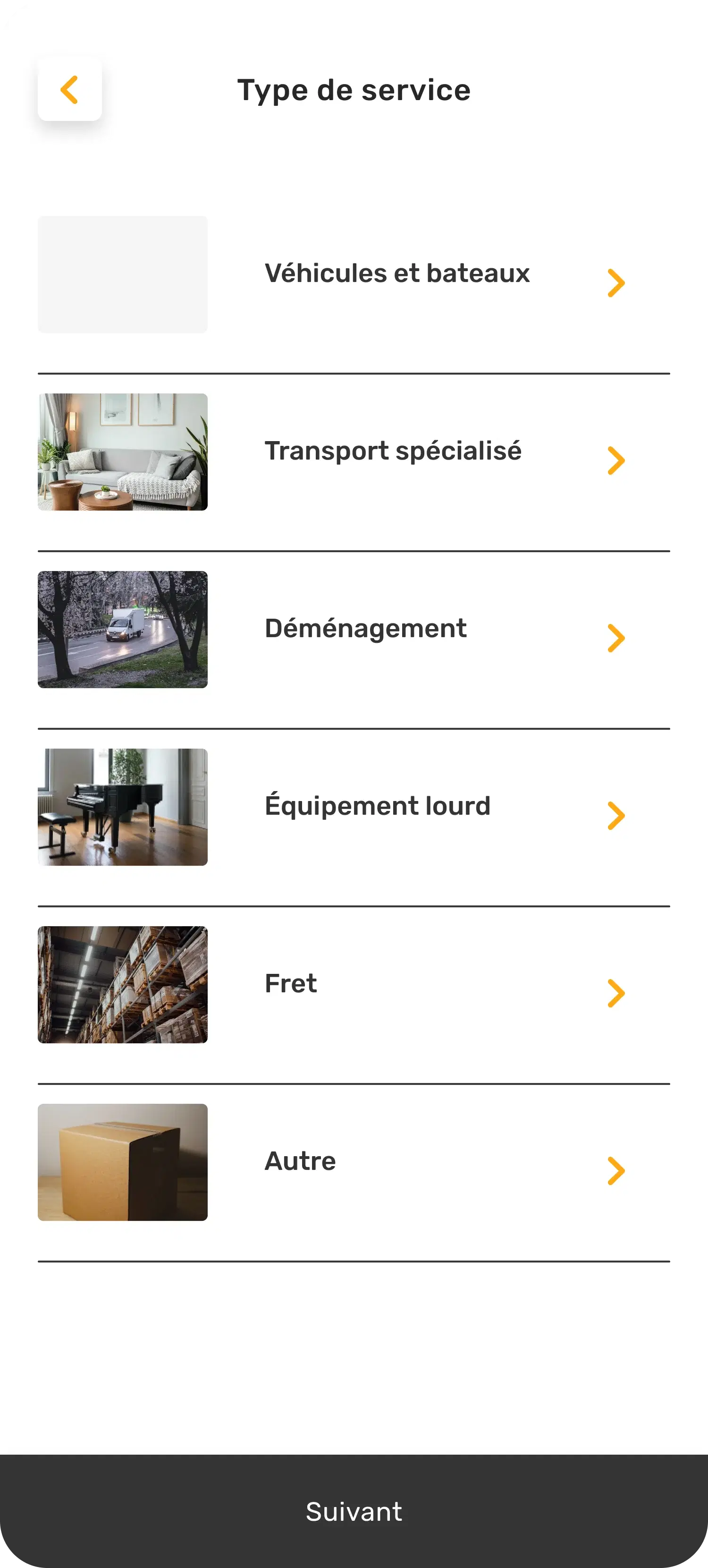Screen dimensions: 708x1568
Task: Choose the Déménagement service type
Action: tap(365, 630)
